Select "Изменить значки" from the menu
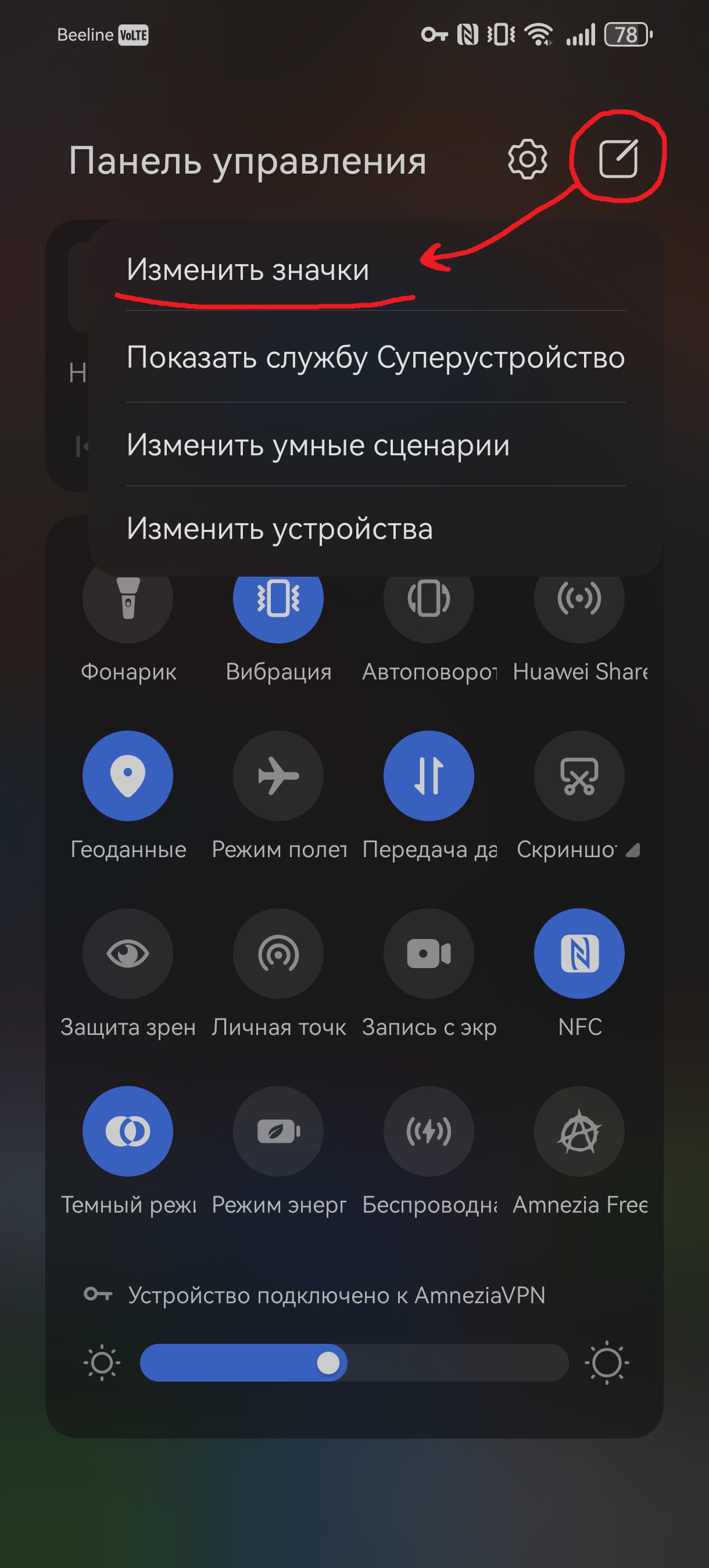This screenshot has width=709, height=1568. point(248,269)
